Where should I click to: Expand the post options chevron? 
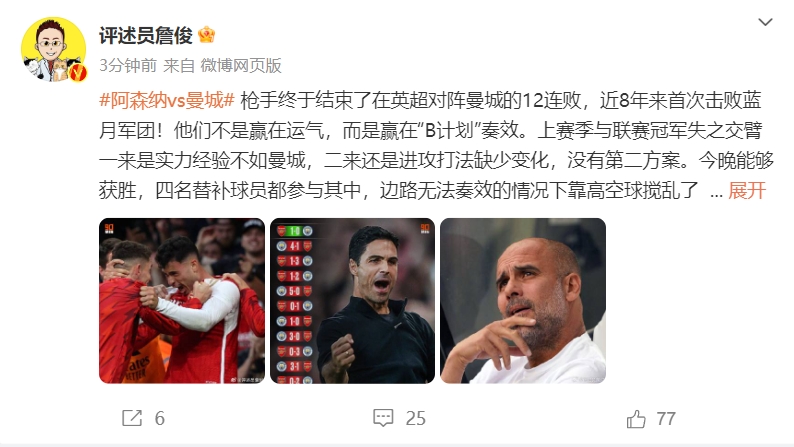click(764, 24)
